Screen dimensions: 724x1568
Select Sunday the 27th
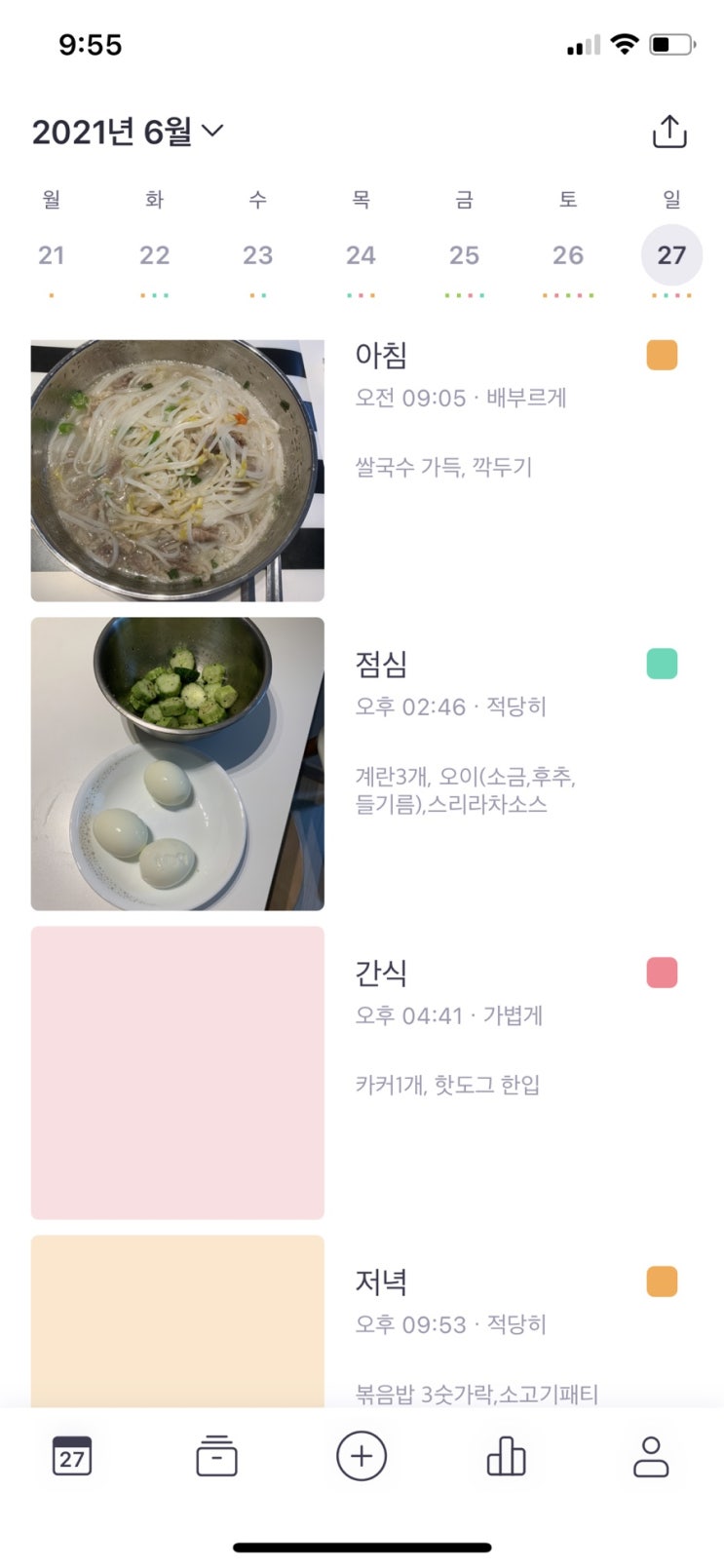tap(670, 255)
